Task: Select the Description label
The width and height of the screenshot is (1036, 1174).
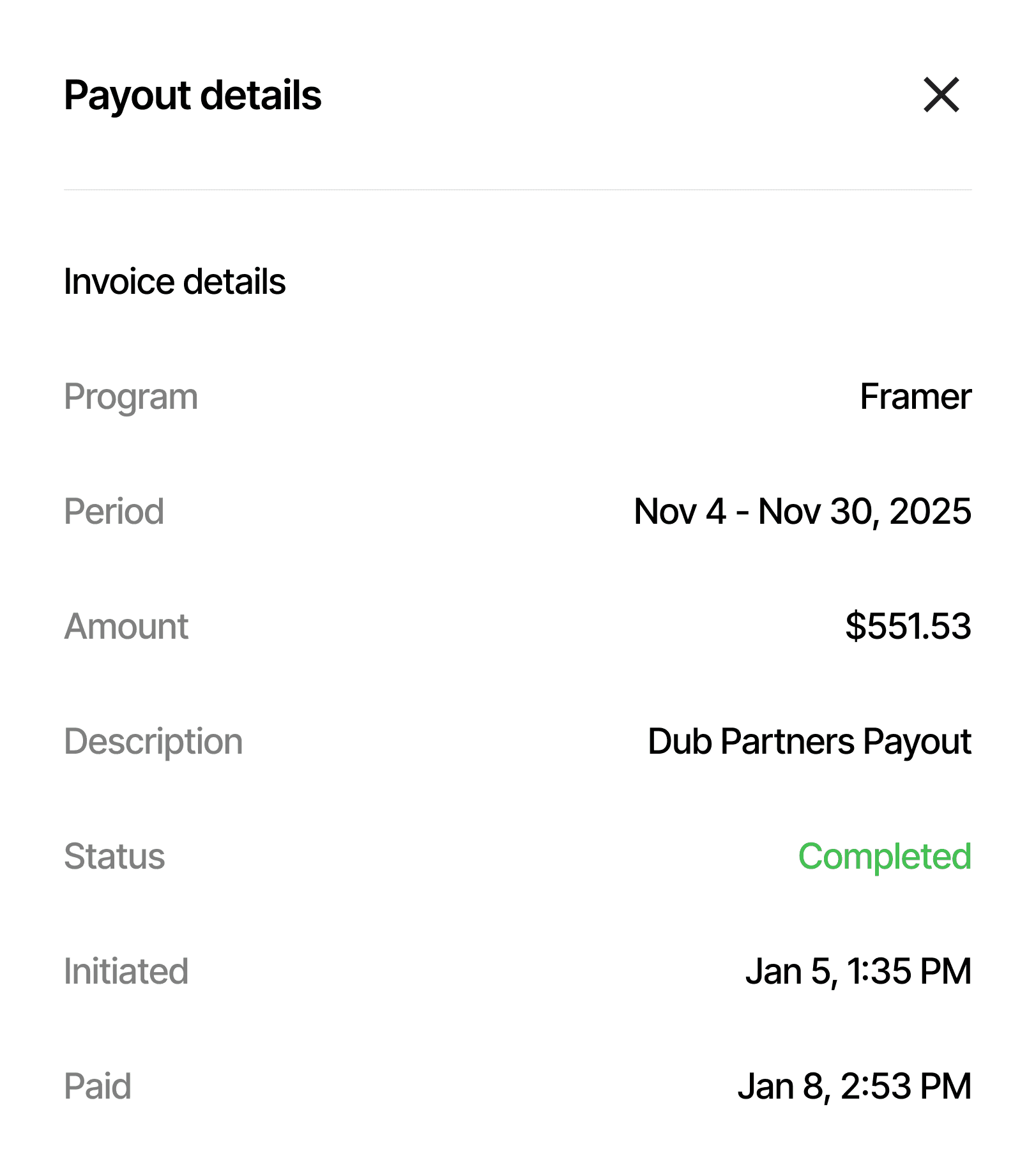Action: click(153, 741)
